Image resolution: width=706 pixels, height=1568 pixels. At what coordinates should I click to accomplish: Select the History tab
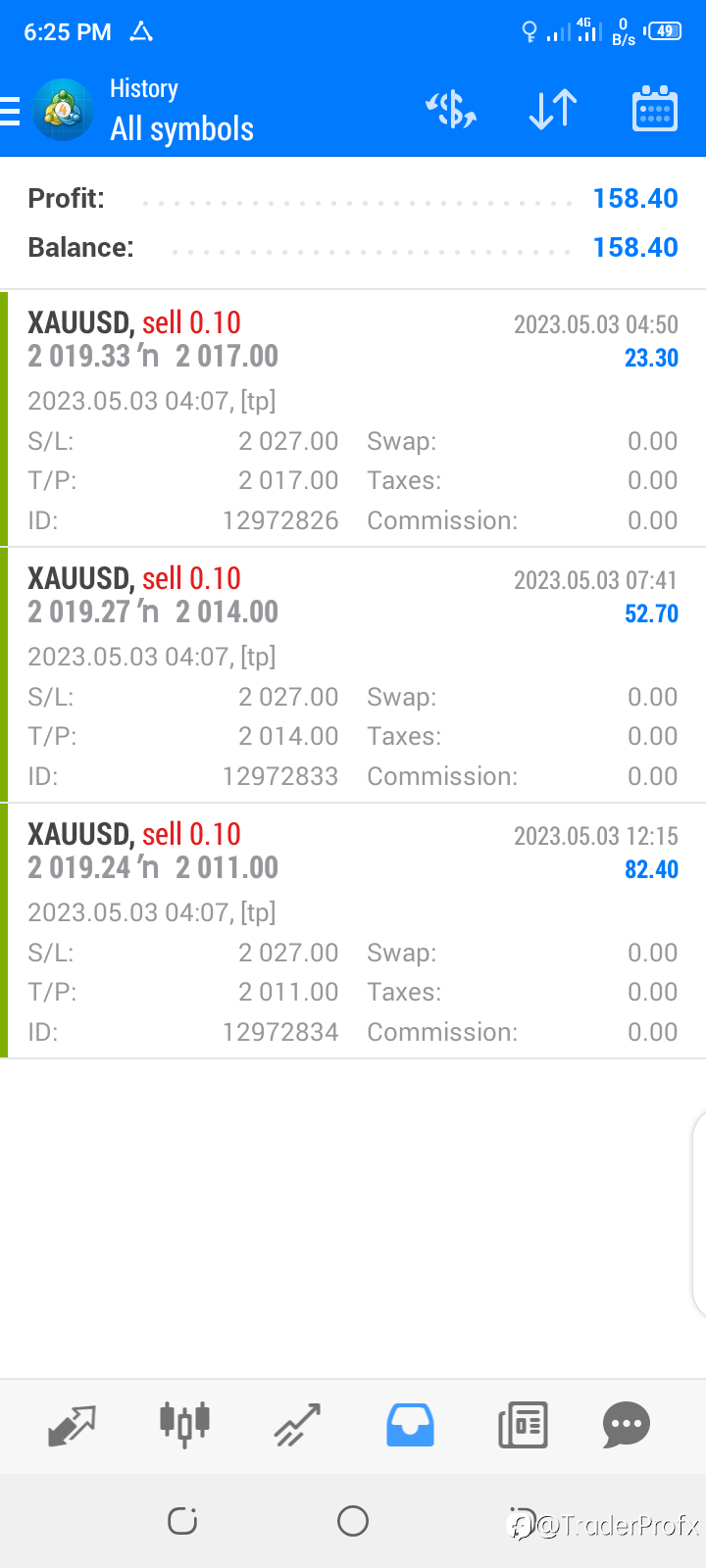[410, 1425]
